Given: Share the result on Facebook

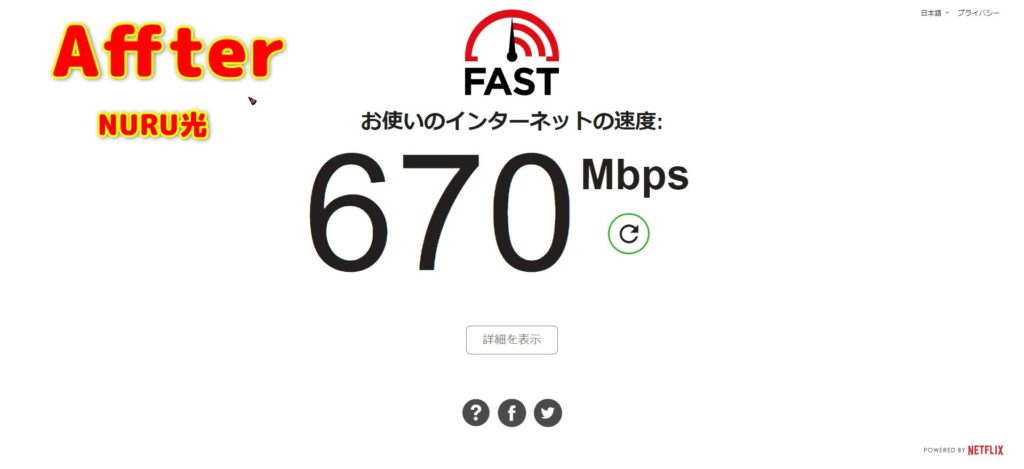Looking at the screenshot, I should [512, 412].
